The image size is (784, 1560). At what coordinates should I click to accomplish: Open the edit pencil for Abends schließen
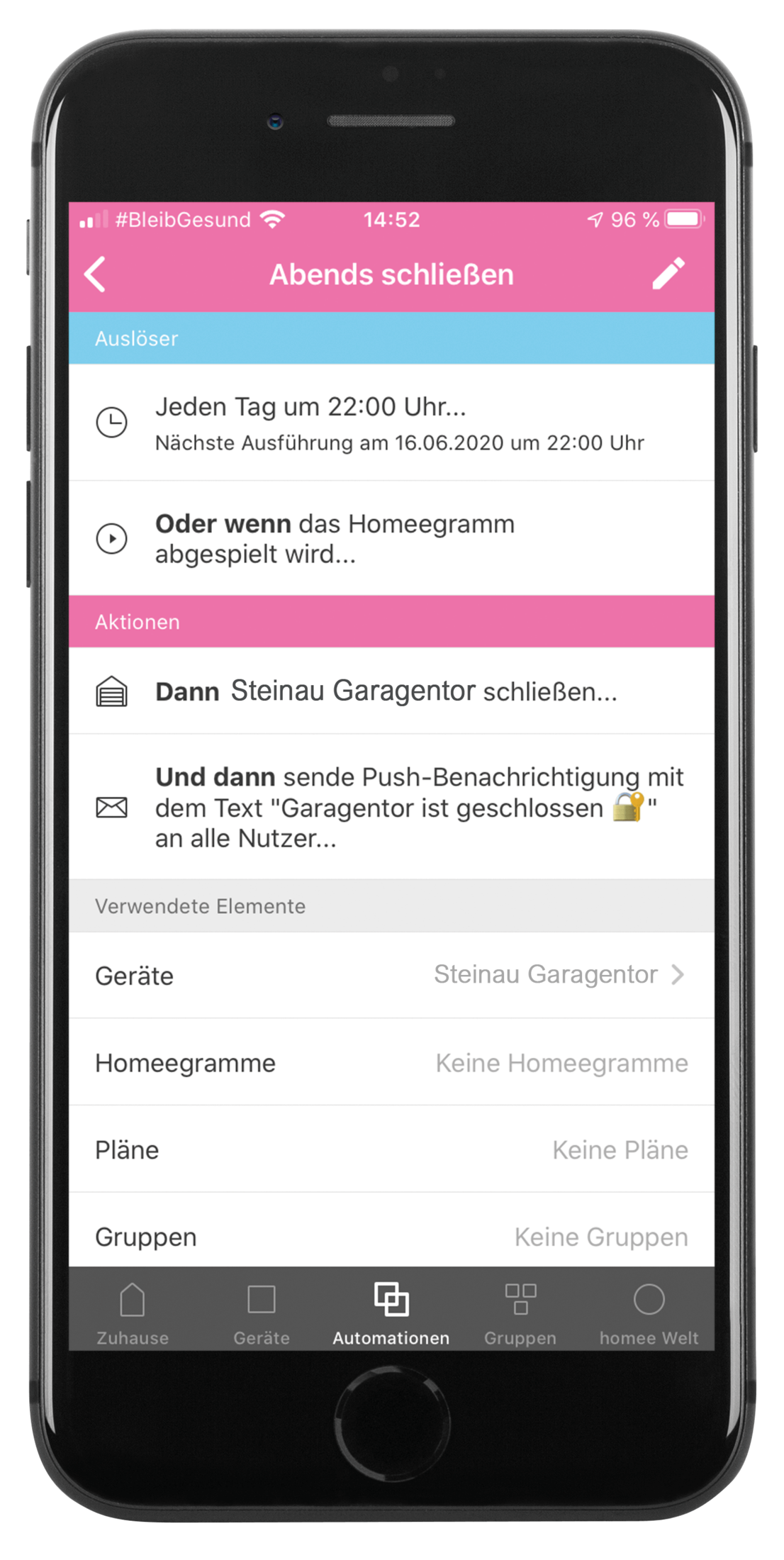[669, 274]
